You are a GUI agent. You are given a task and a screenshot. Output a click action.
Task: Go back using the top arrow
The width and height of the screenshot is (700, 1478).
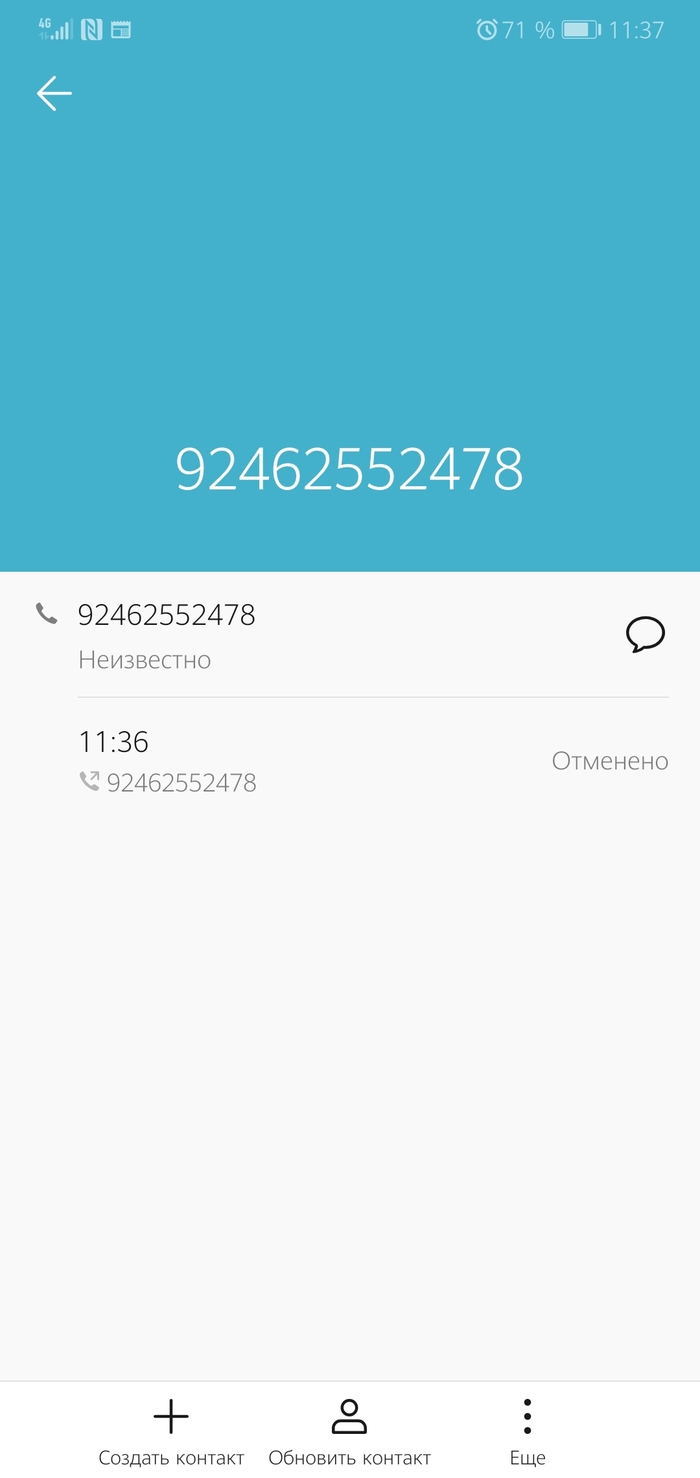pos(54,94)
